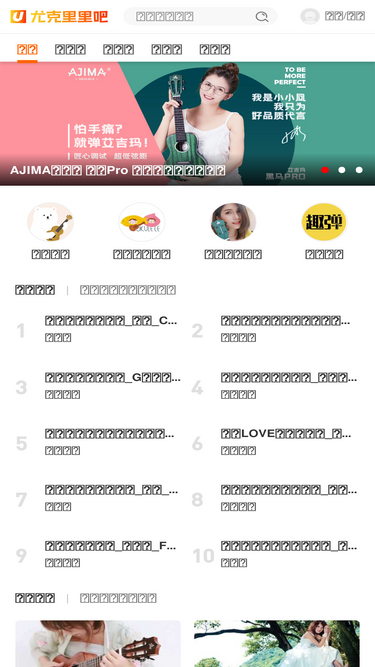Open the card with woman under tree
Screen dimensions: 375x667
[x=277, y=643]
